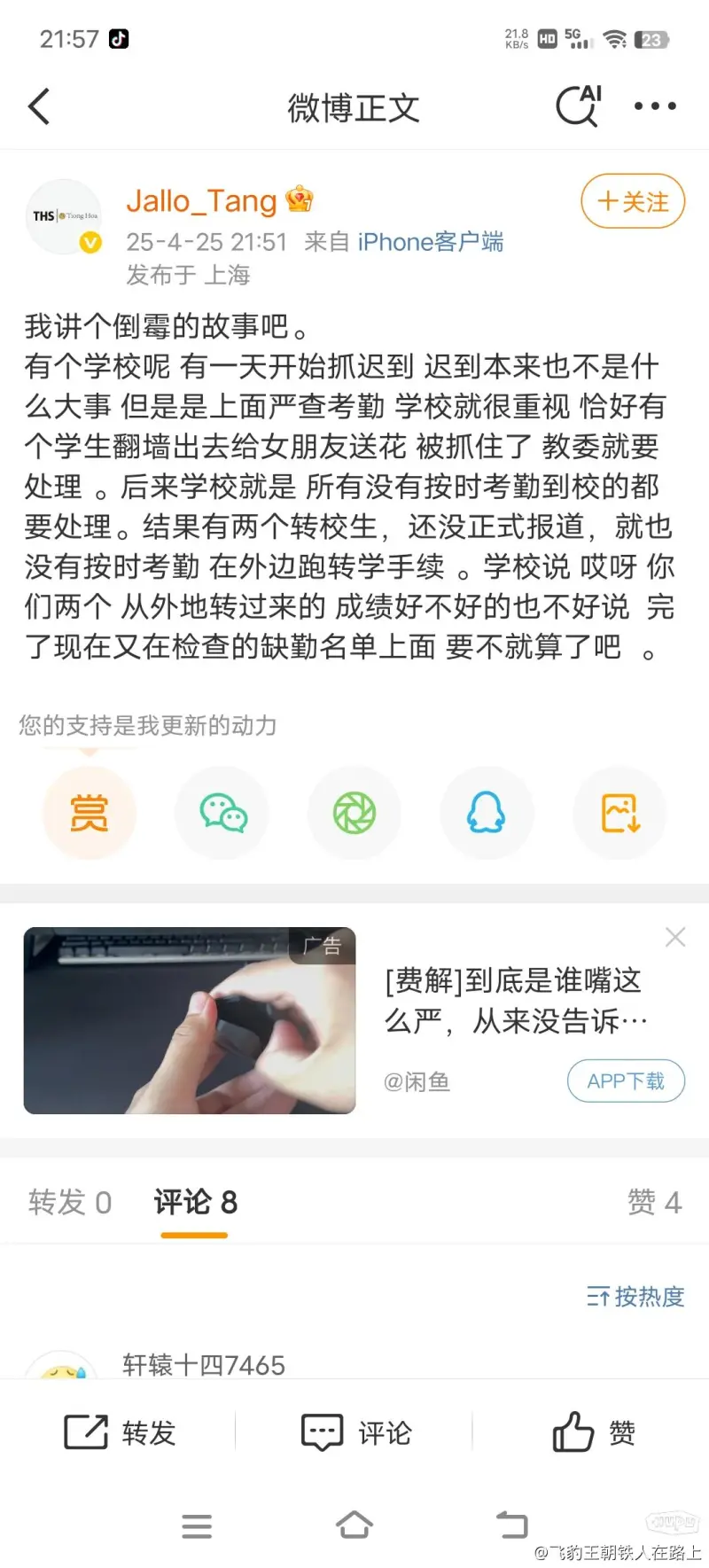Share the post to WeChat
This screenshot has height=1568, width=709.
[222, 813]
